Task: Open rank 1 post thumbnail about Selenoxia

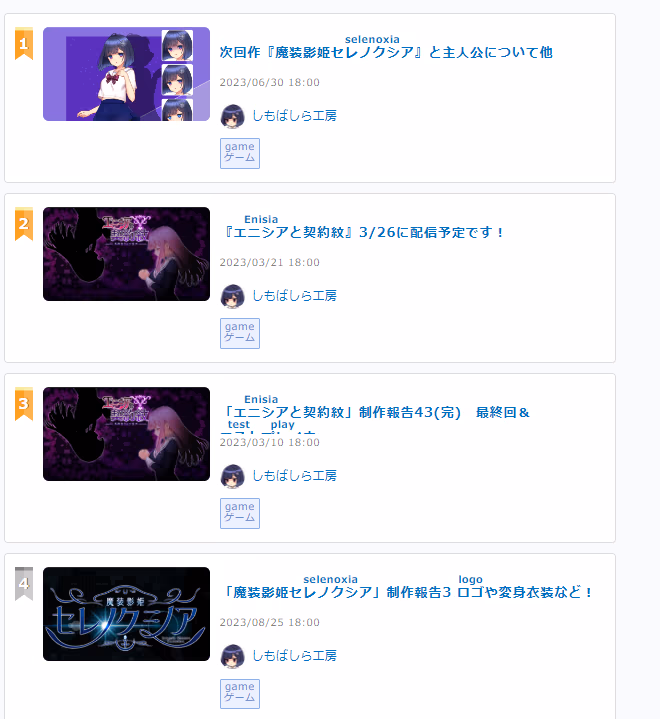Action: (126, 74)
